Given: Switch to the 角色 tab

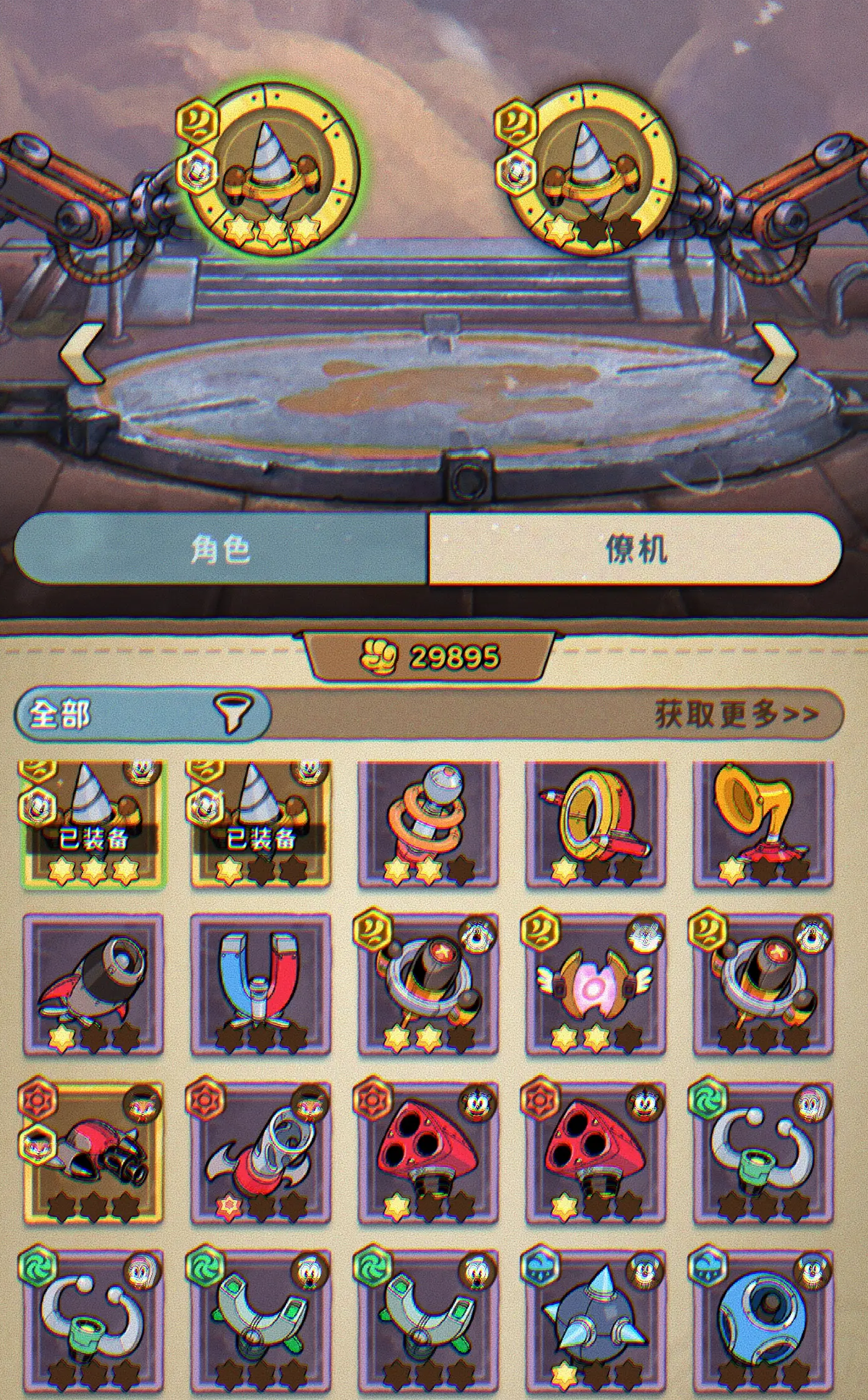Looking at the screenshot, I should click(x=220, y=549).
